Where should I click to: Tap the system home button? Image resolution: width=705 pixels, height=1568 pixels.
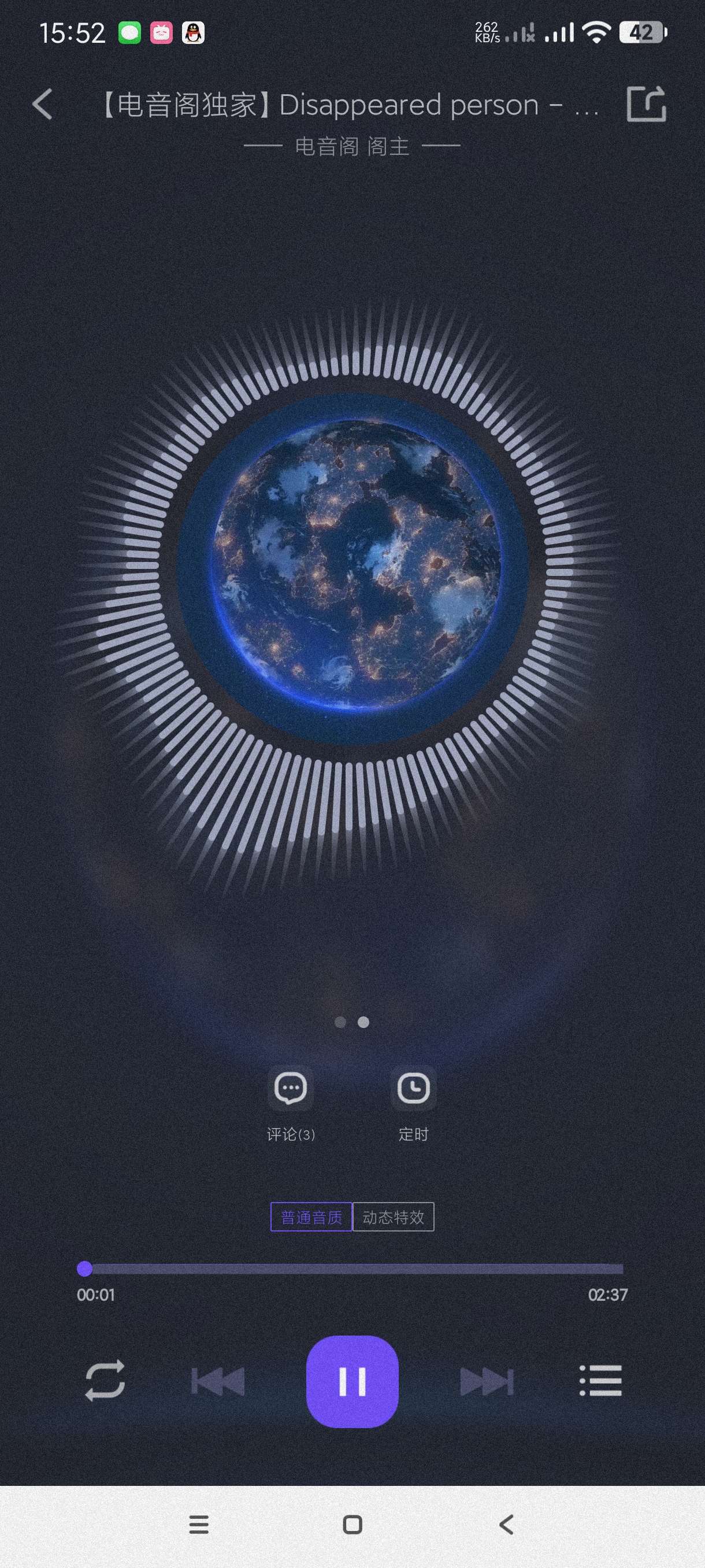click(x=353, y=1525)
